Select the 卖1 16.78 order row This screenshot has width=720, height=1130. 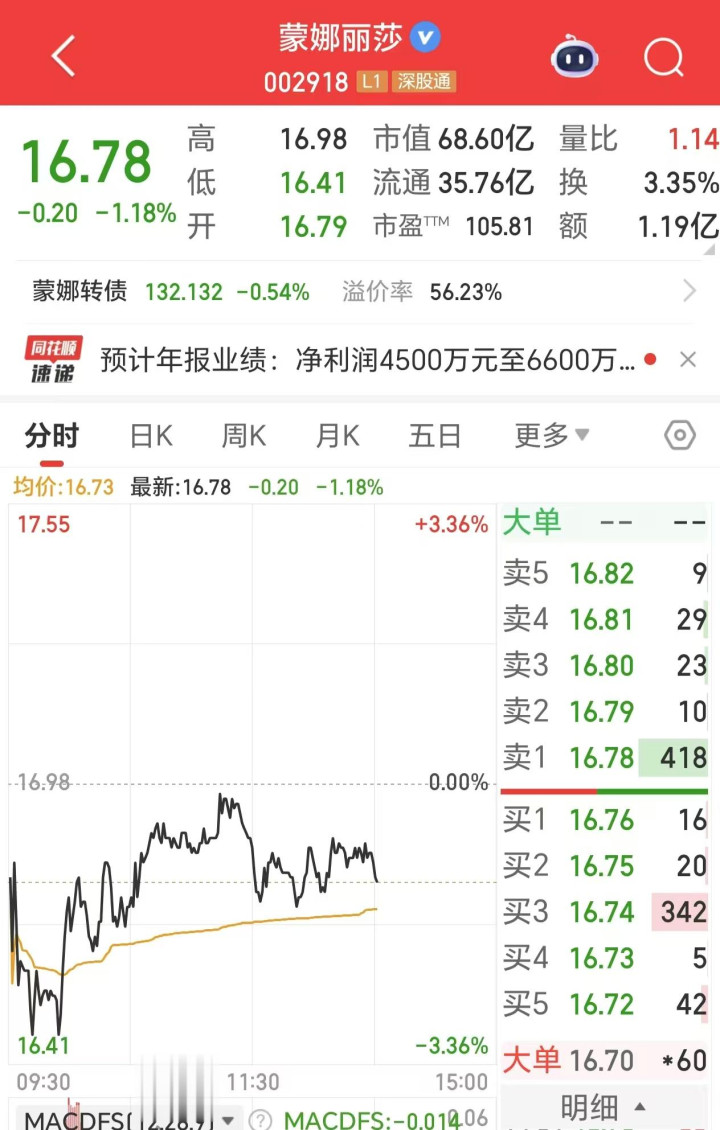pos(605,757)
